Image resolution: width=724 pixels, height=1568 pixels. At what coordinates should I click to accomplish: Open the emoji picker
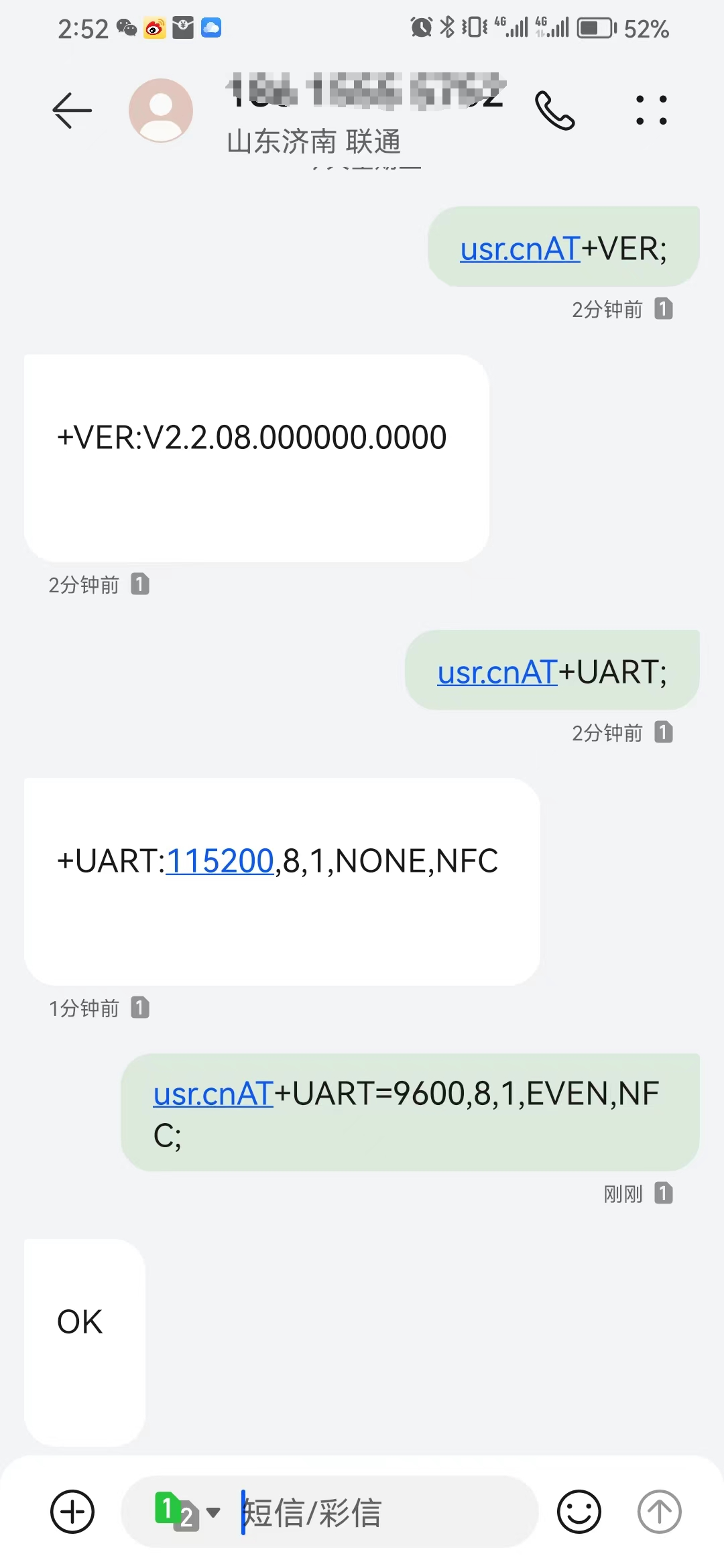[579, 1512]
